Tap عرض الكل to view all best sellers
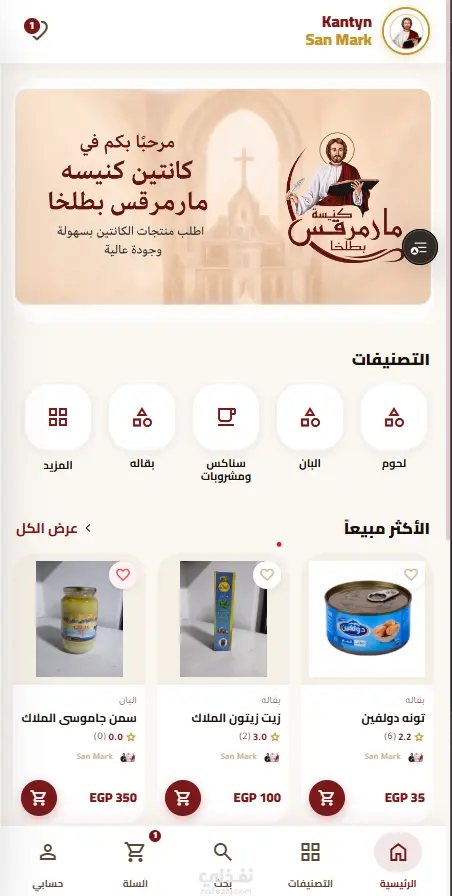The height and width of the screenshot is (896, 452). [54, 529]
